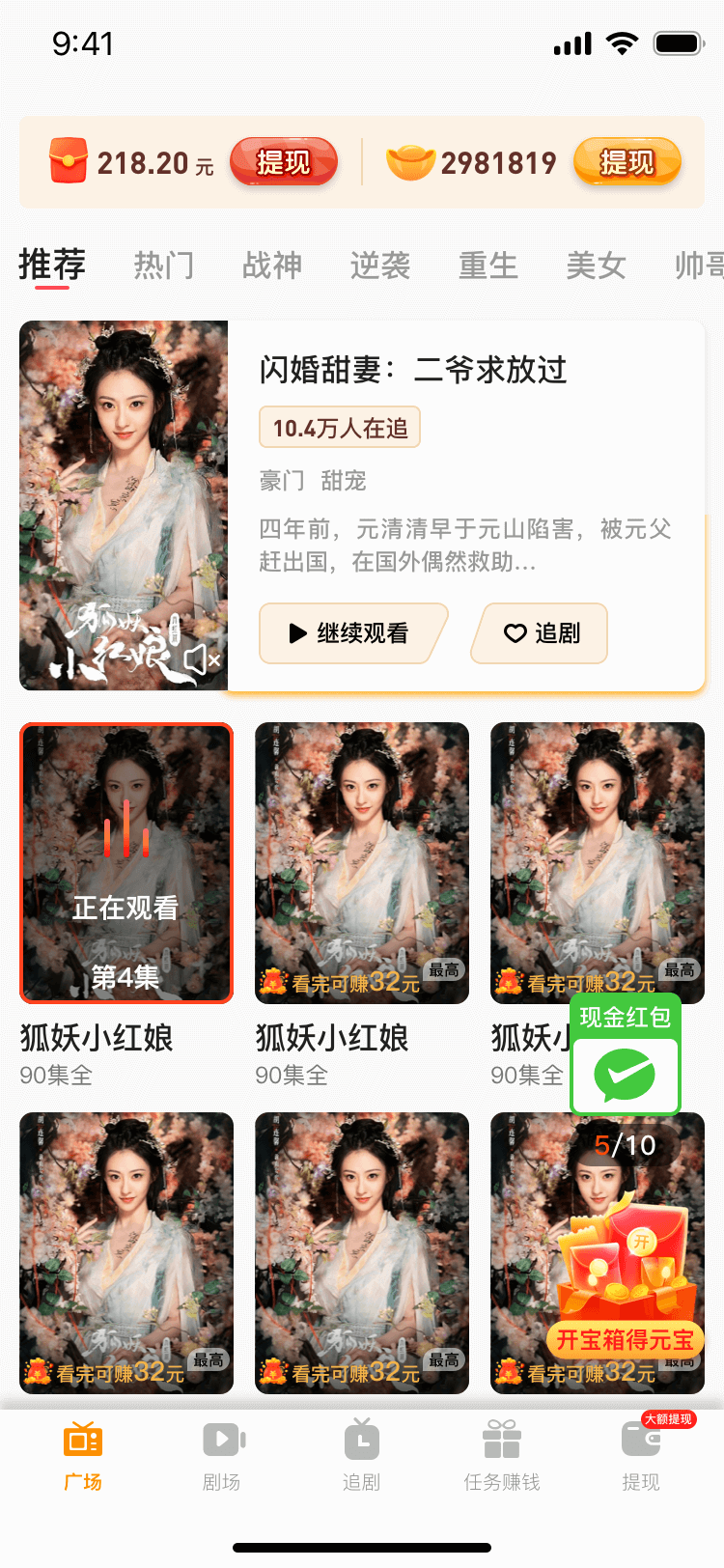Viewport: 724px width, 1568px height.
Task: Switch to the 战神 category tab
Action: point(272,265)
